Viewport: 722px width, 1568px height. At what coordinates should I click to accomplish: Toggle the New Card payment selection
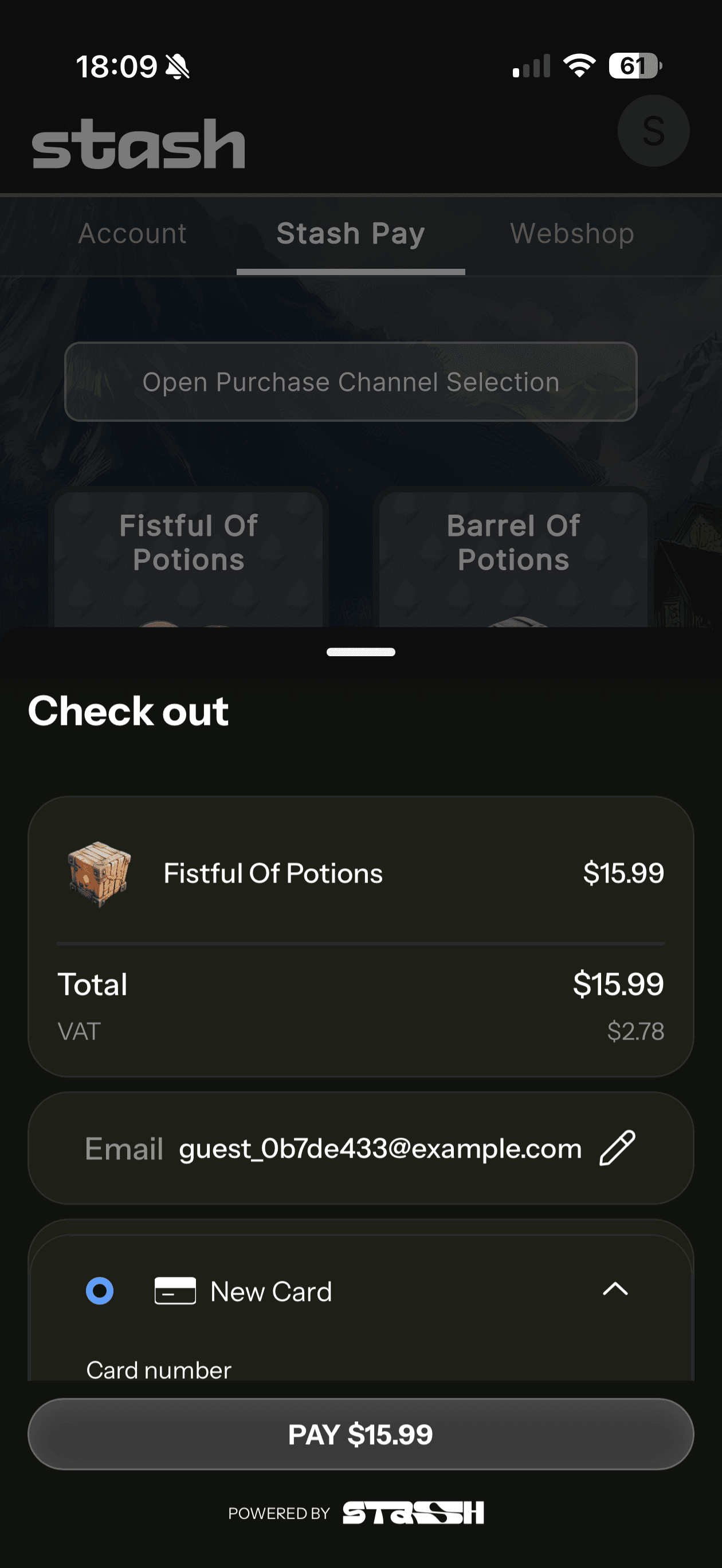[x=99, y=1291]
